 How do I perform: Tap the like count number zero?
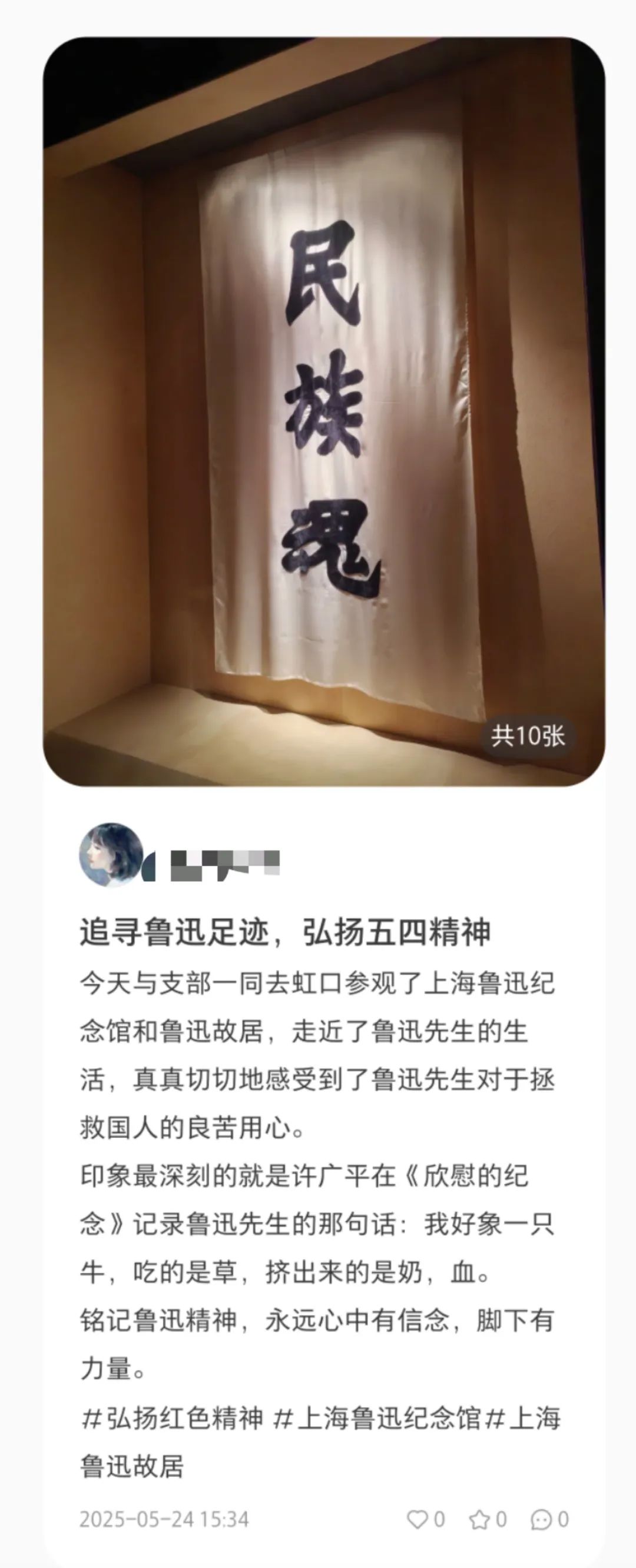pos(439,1518)
